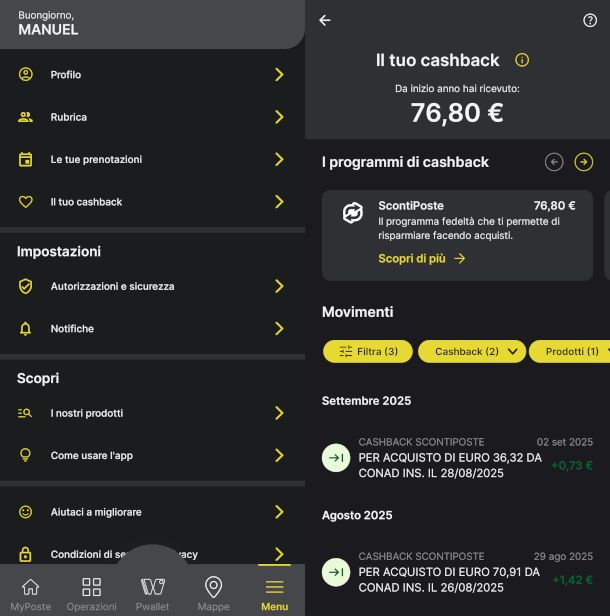This screenshot has width=610, height=616.
Task: Expand the Cashback (2) dropdown chip
Action: click(x=470, y=351)
